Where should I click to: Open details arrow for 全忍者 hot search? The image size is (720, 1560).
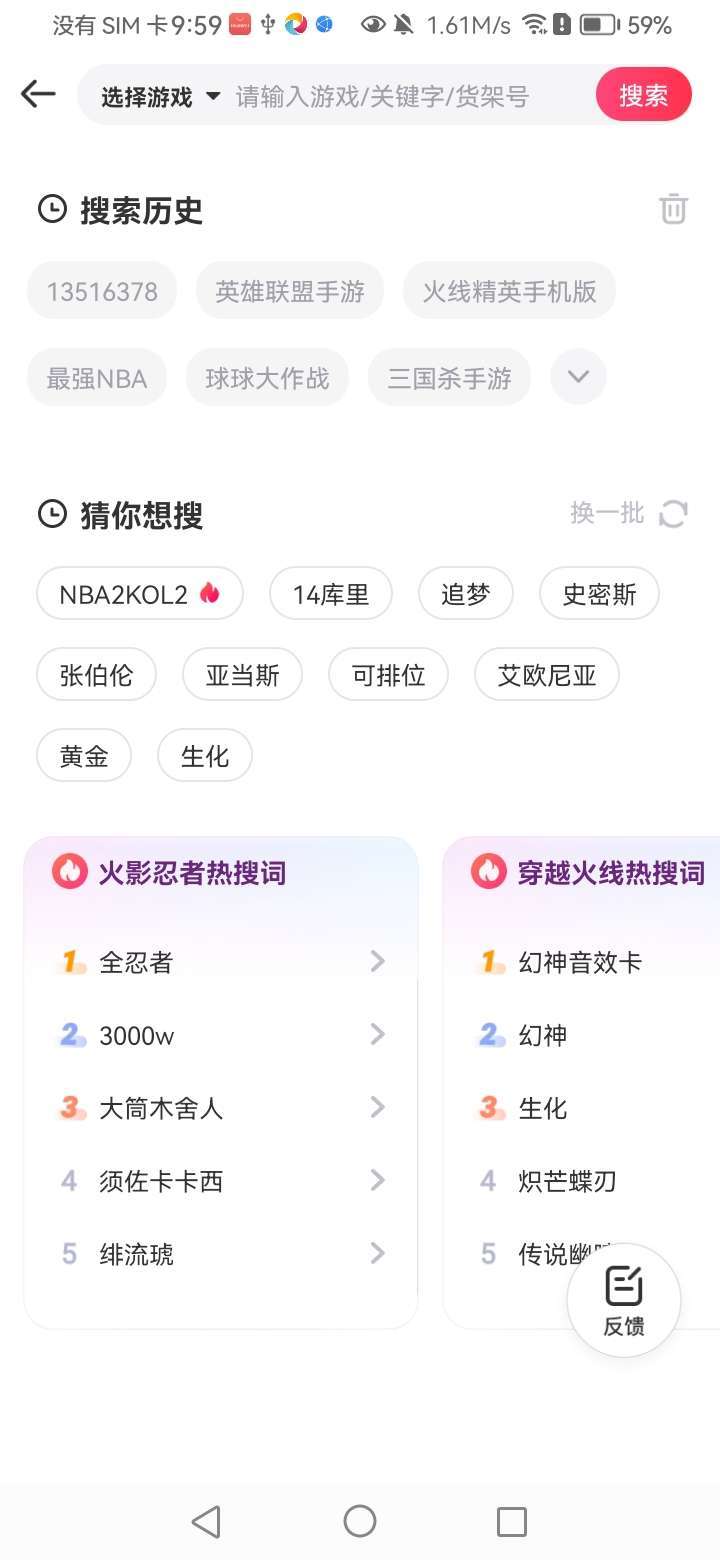[377, 961]
